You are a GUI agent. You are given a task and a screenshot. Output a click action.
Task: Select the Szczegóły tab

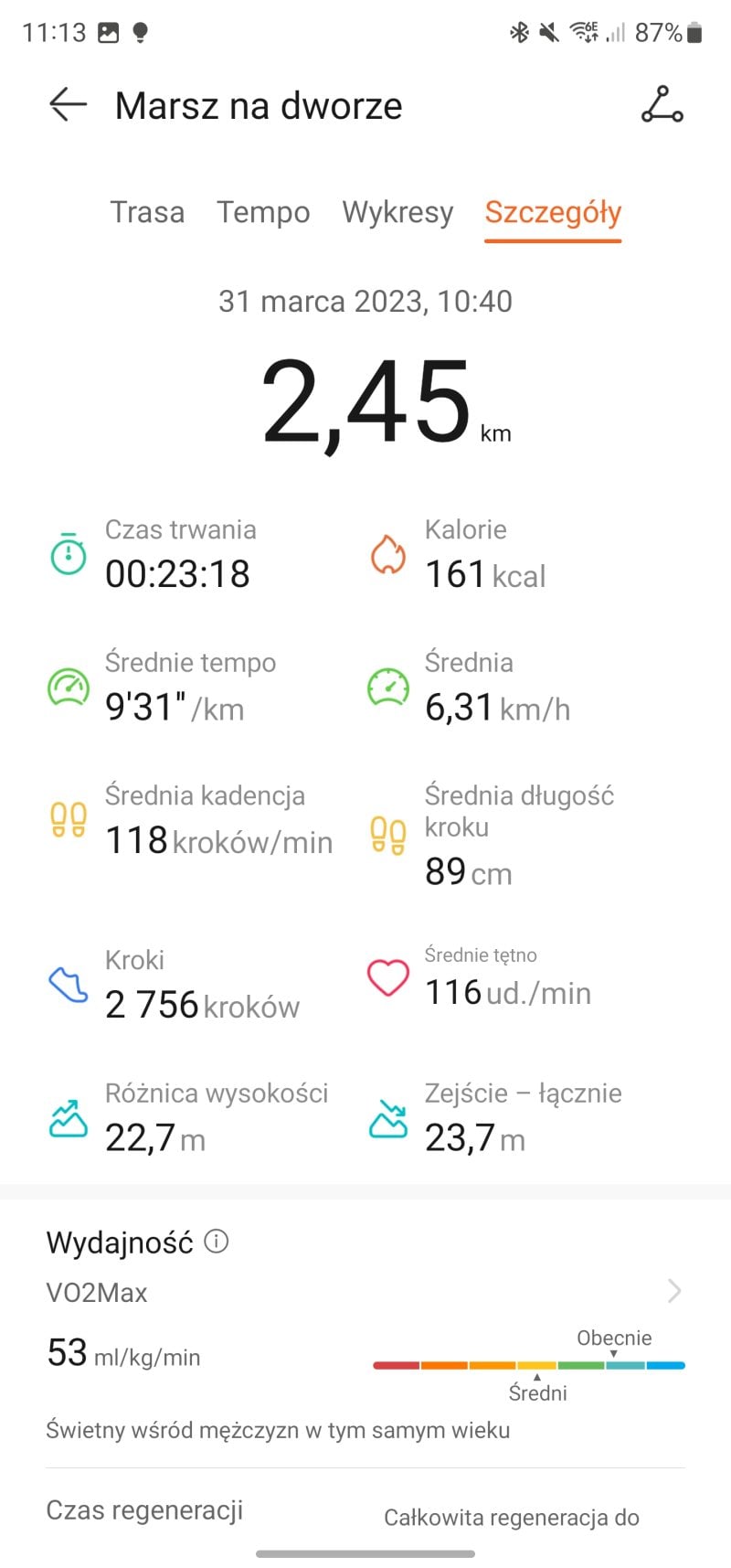coord(553,212)
